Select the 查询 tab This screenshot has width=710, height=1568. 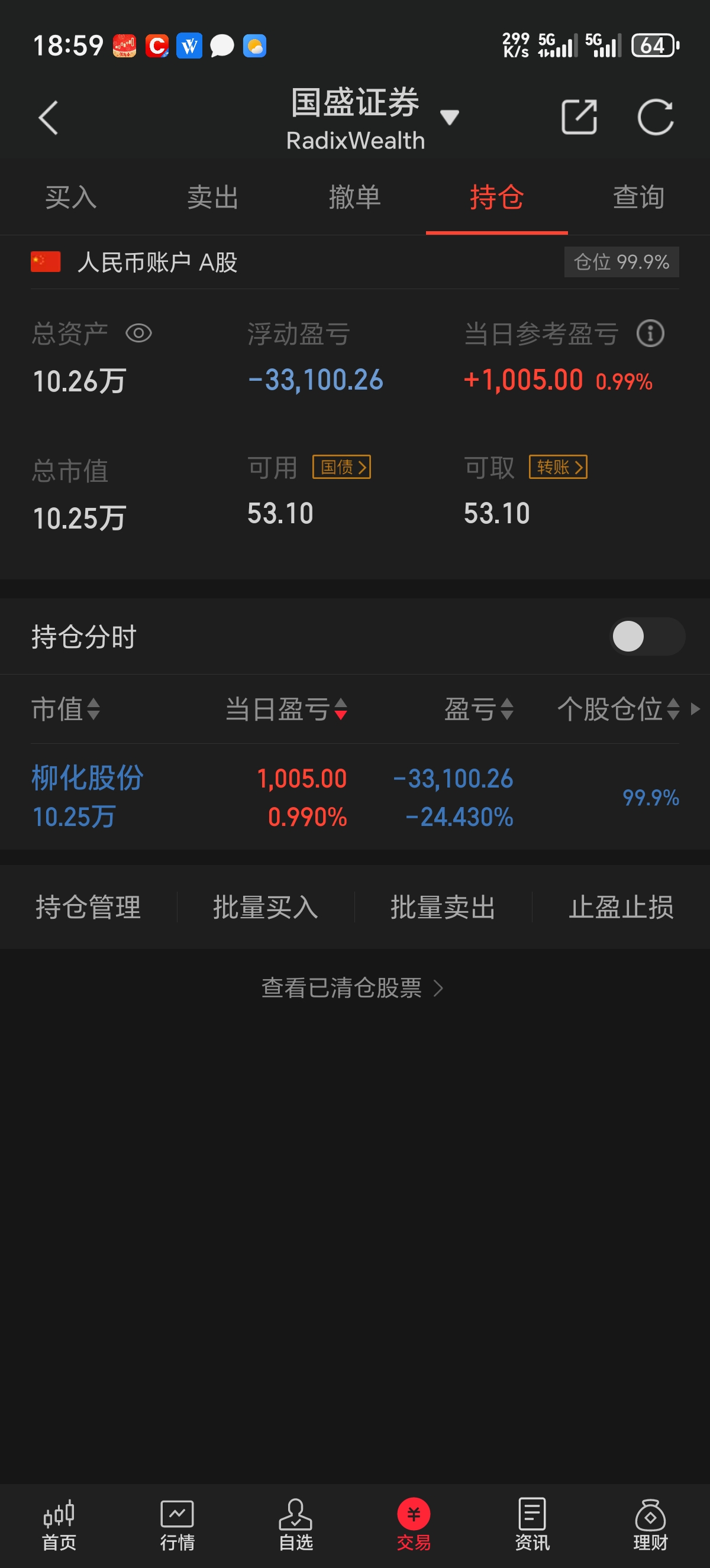(x=638, y=198)
